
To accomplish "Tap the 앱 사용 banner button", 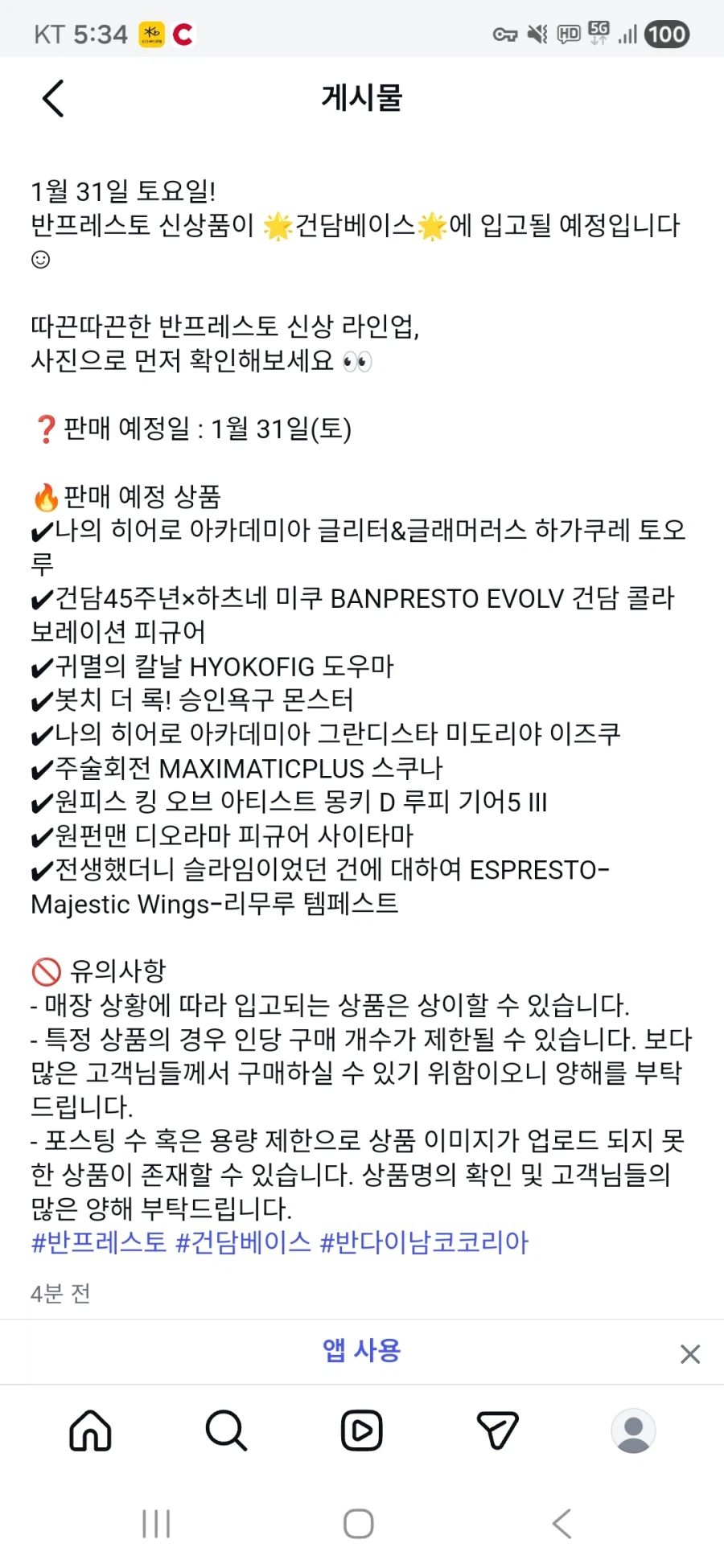I will click(x=360, y=1352).
